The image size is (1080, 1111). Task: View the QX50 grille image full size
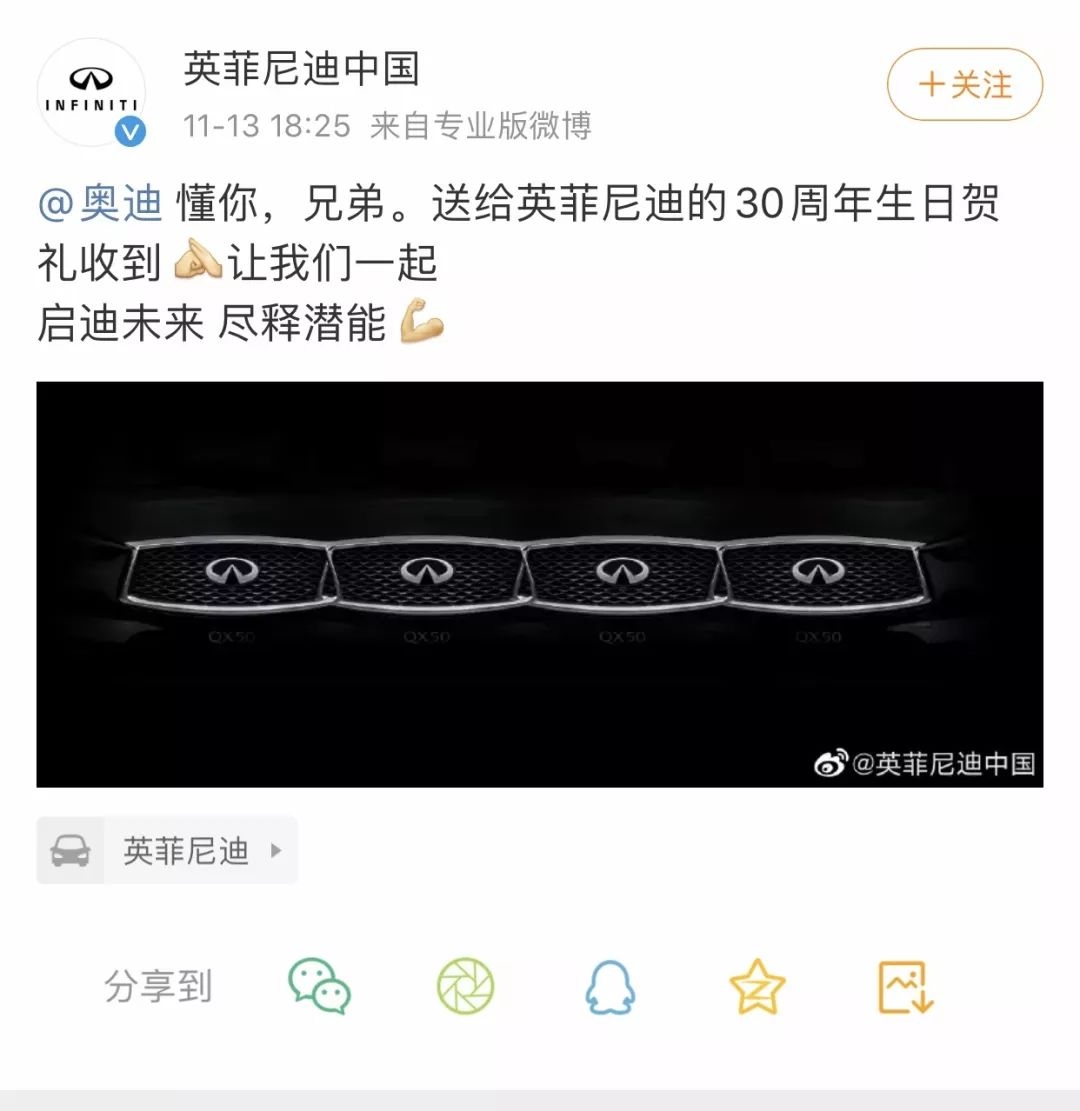click(539, 583)
